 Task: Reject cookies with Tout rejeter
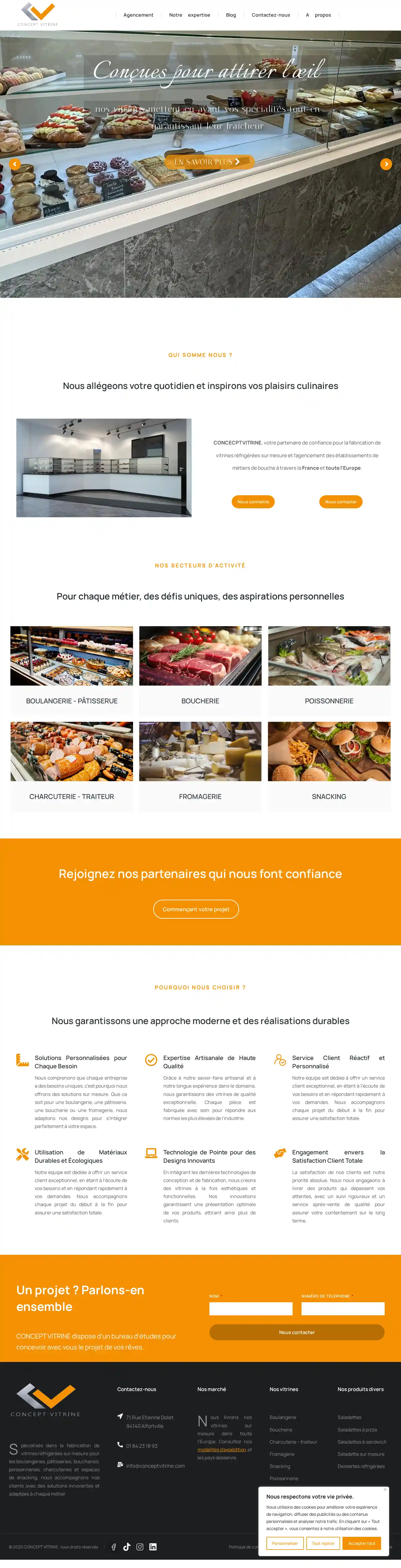(x=323, y=1543)
